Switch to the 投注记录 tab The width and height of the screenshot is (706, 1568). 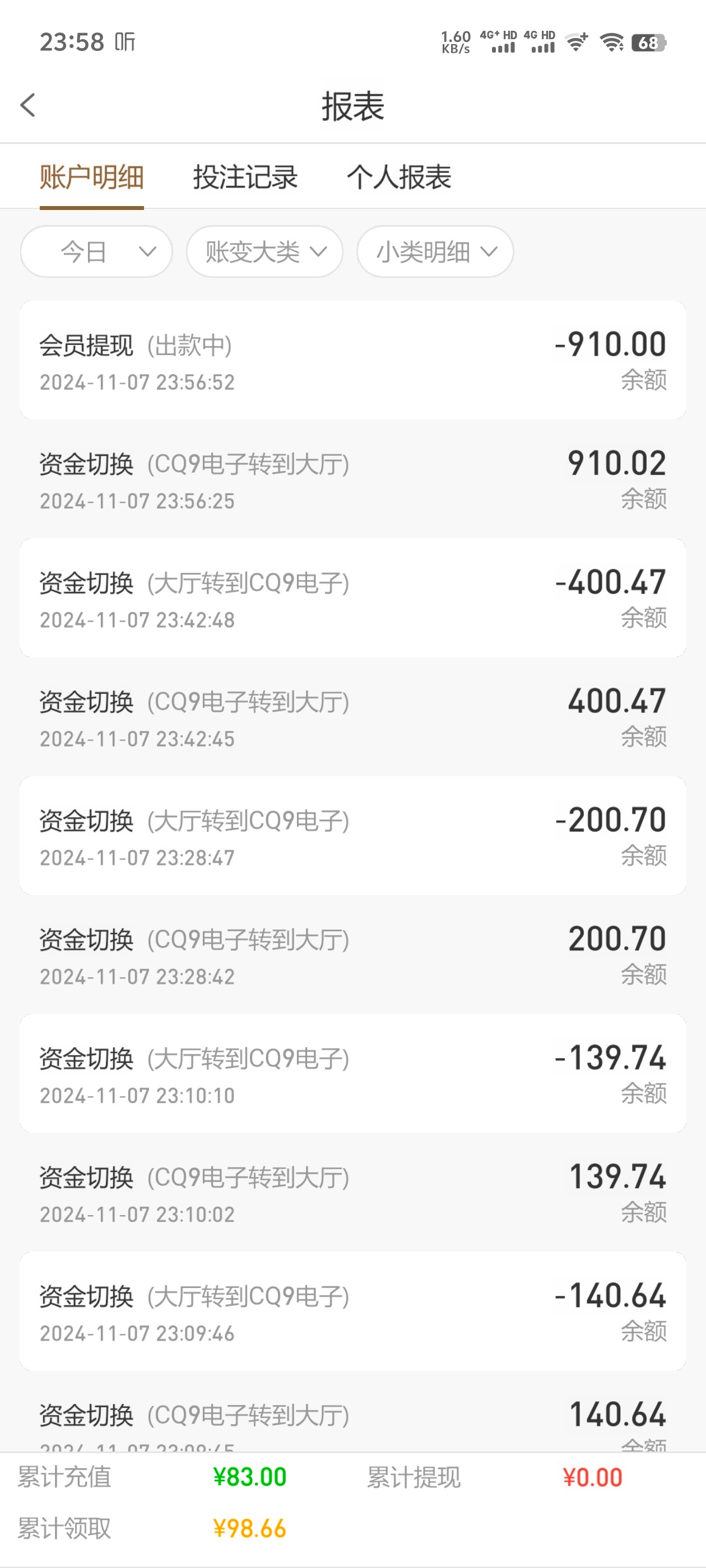tap(245, 178)
